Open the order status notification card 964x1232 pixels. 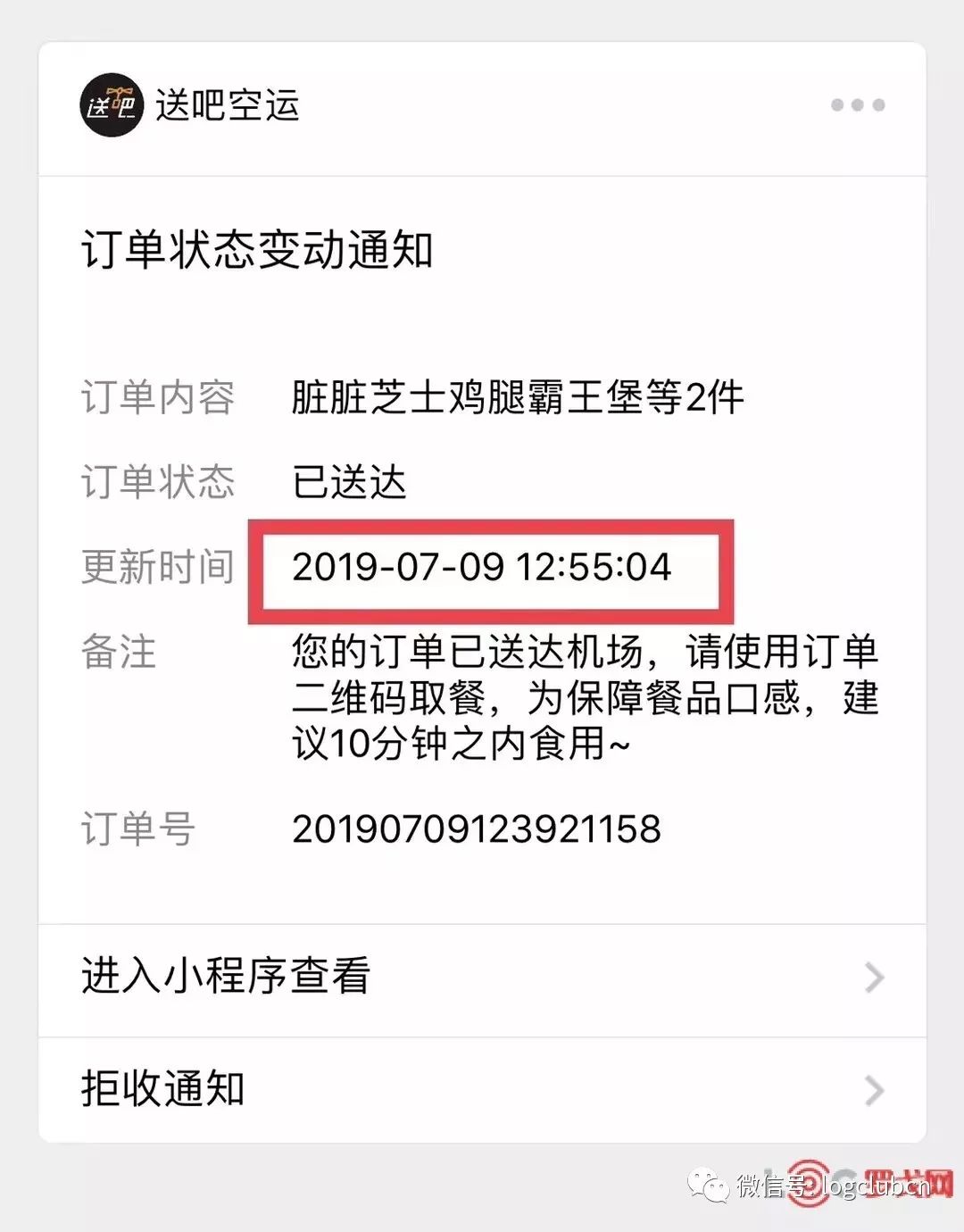pos(482,536)
